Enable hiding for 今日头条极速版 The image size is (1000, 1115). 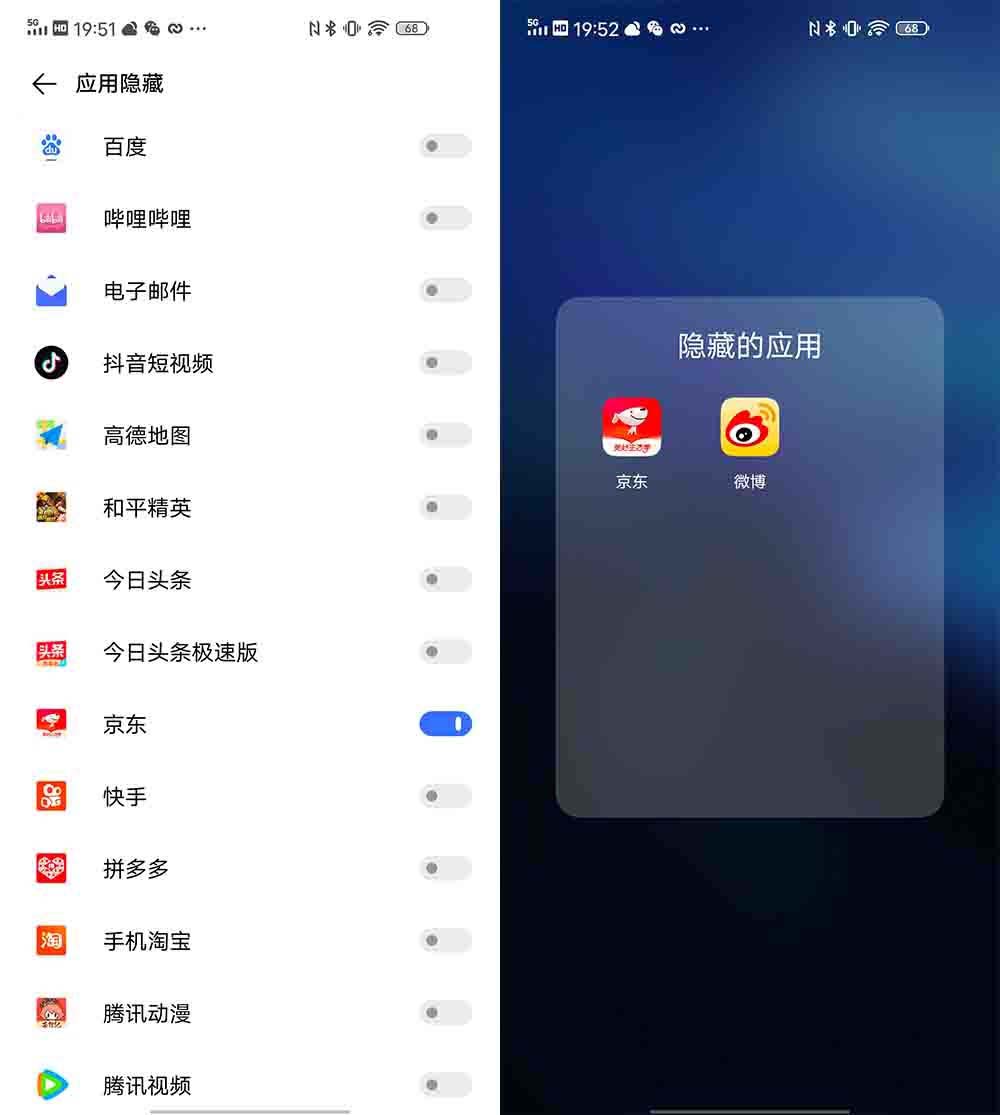[x=444, y=651]
